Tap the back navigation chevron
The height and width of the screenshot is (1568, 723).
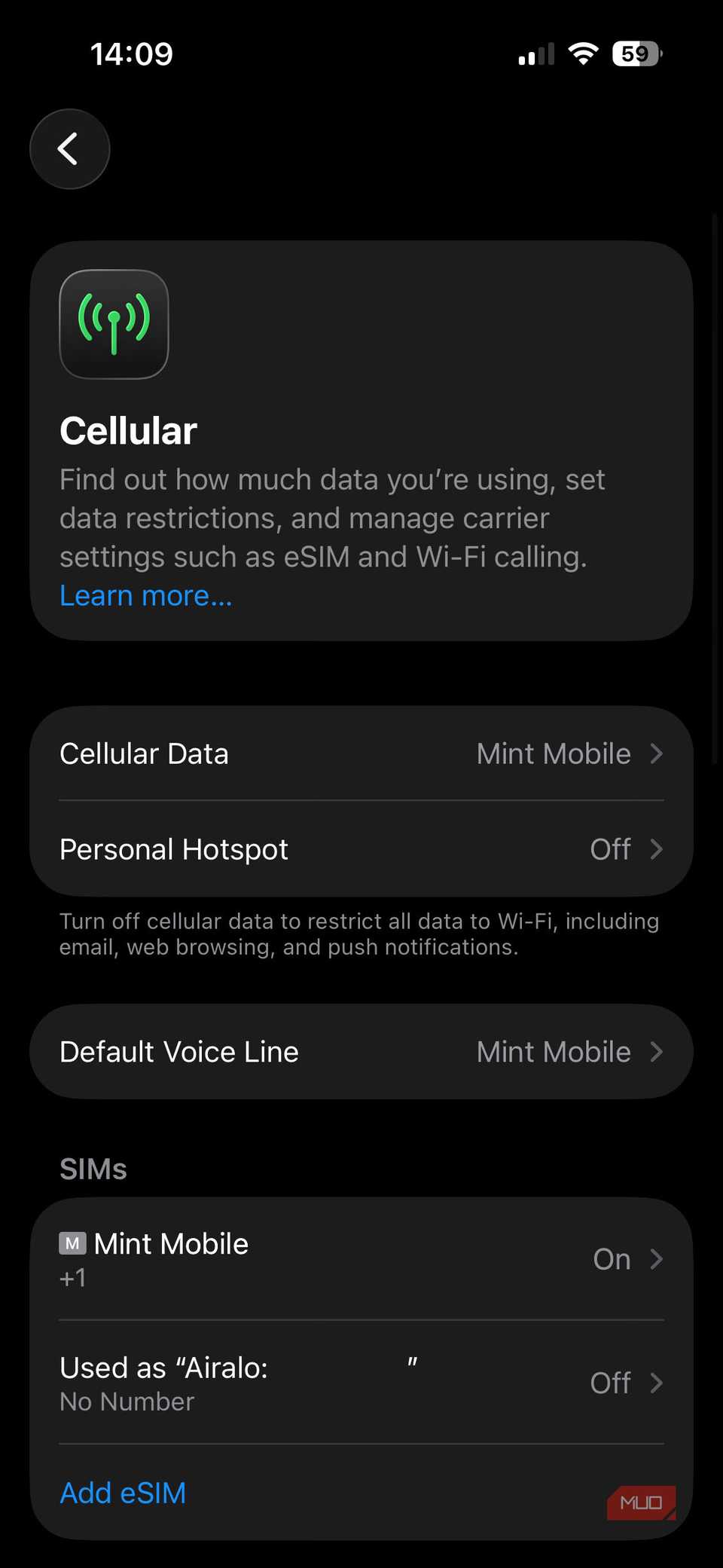[69, 148]
